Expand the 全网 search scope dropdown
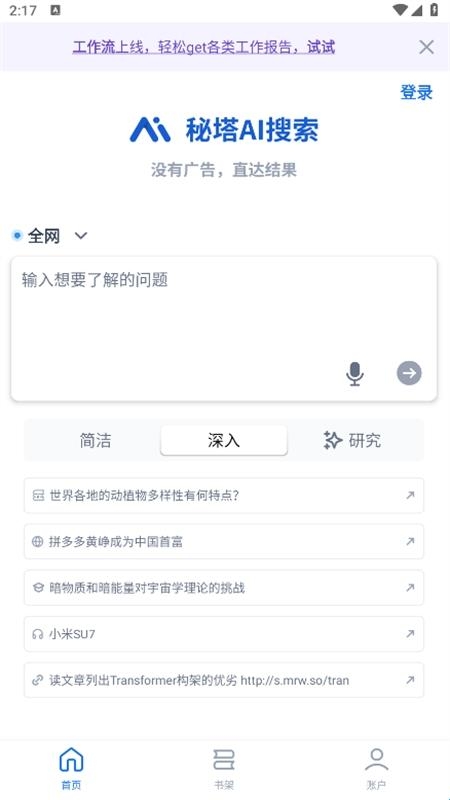The image size is (450, 800). 51,236
